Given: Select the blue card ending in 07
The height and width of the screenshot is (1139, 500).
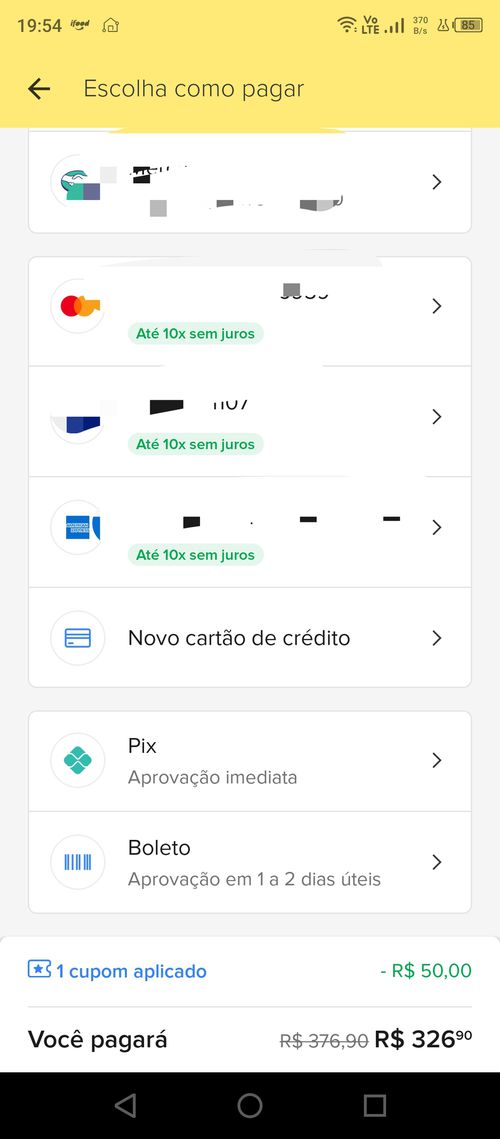Looking at the screenshot, I should pyautogui.click(x=250, y=422).
